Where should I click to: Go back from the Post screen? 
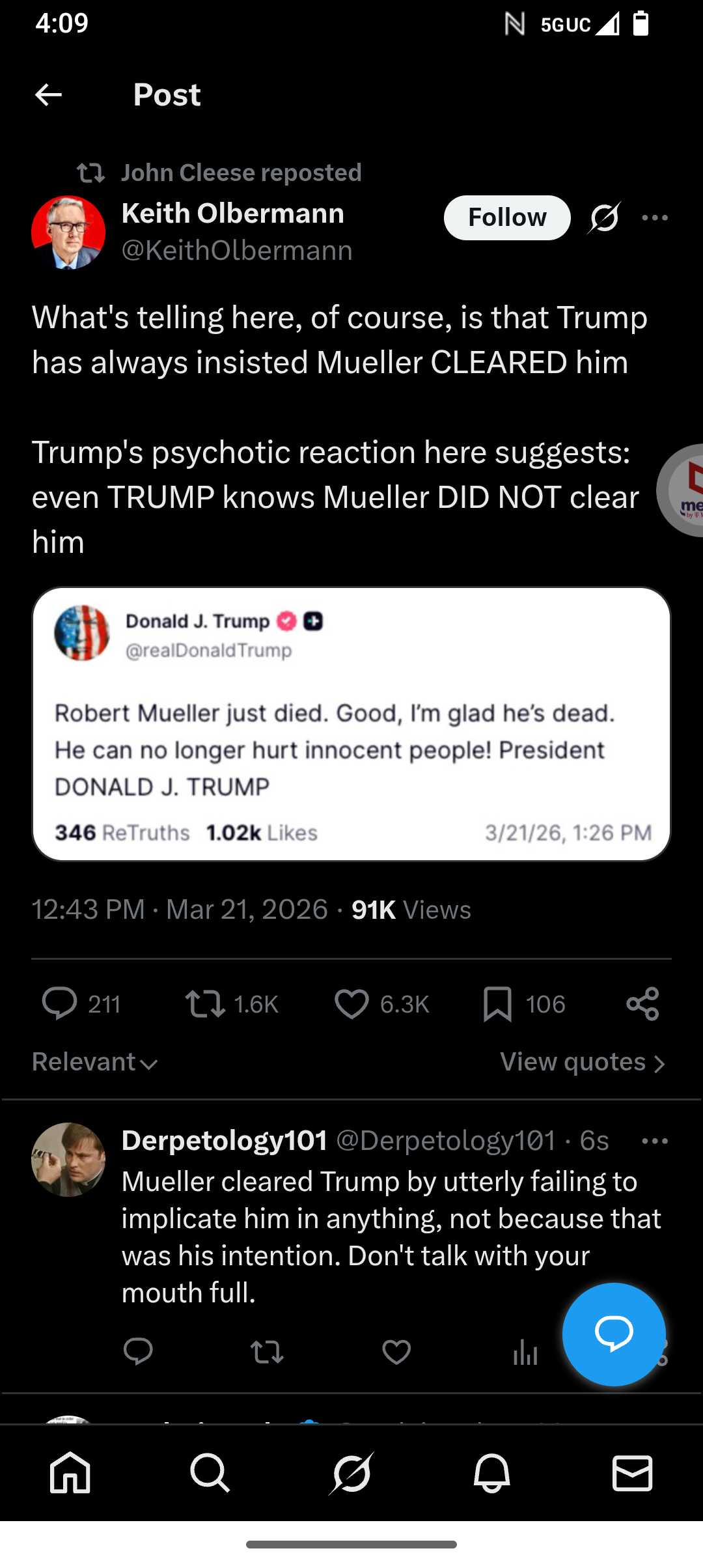coord(49,95)
